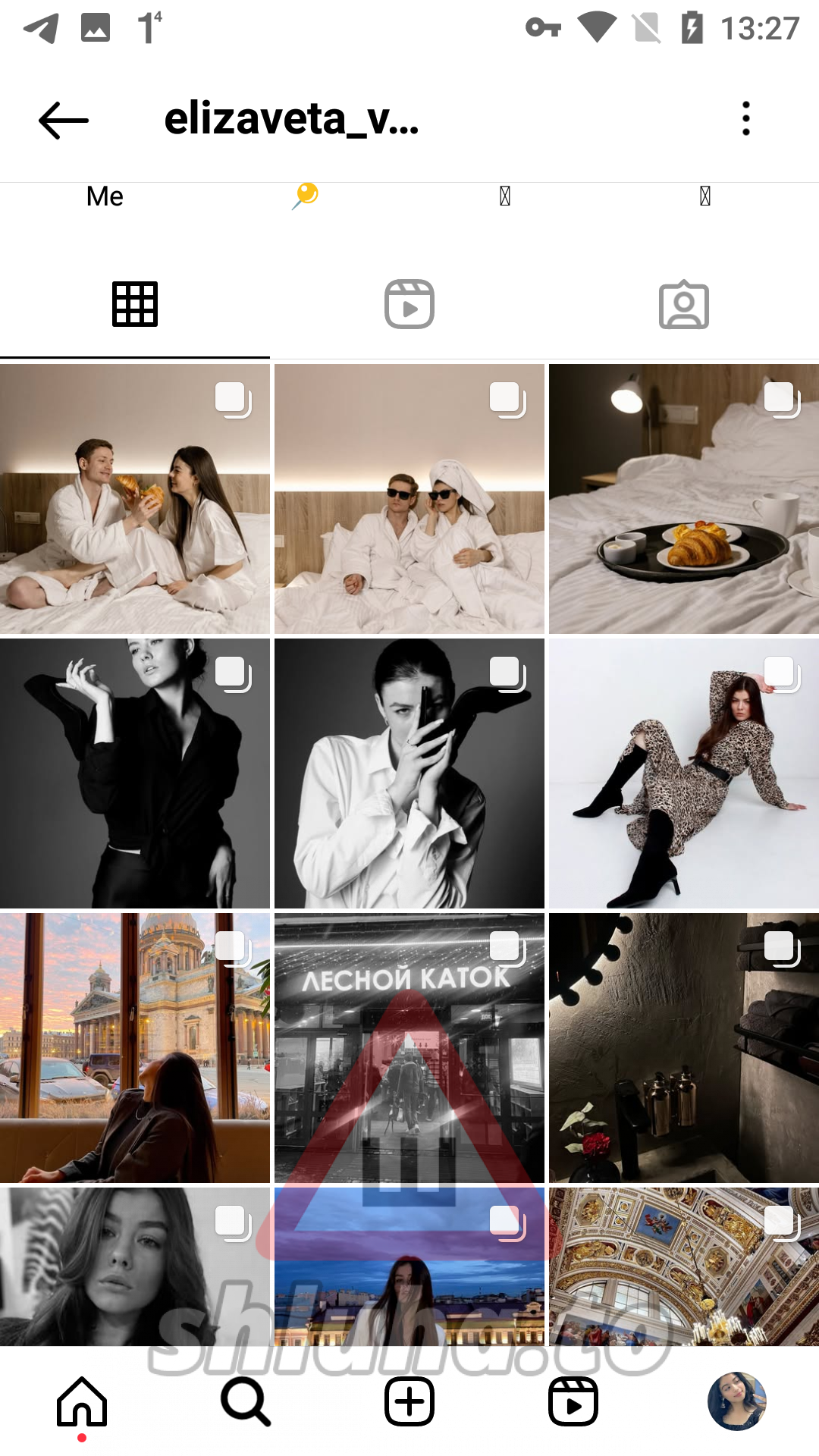
Task: Create a new post with plus button
Action: [x=409, y=1401]
